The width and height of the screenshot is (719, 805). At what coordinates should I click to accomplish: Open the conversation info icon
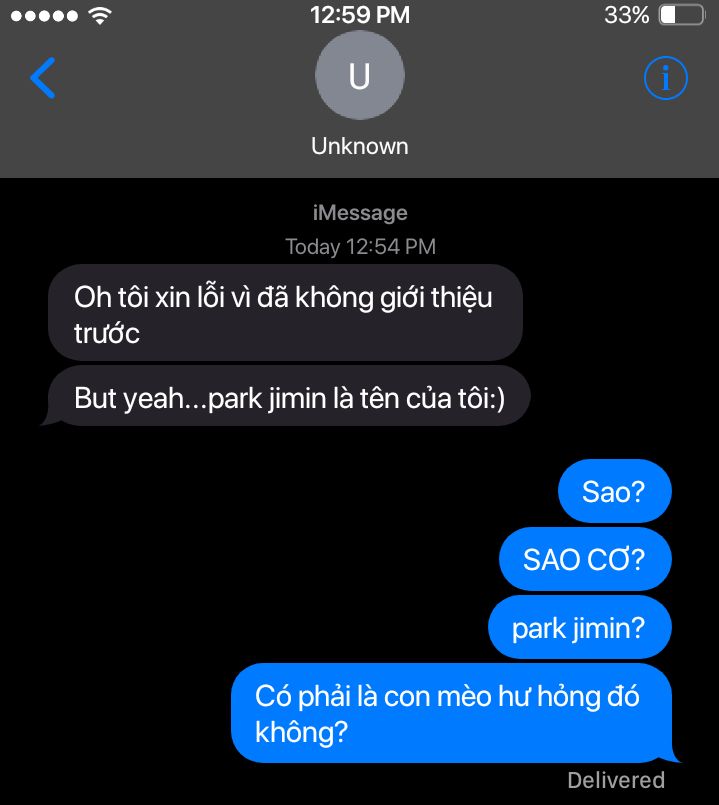(x=665, y=78)
